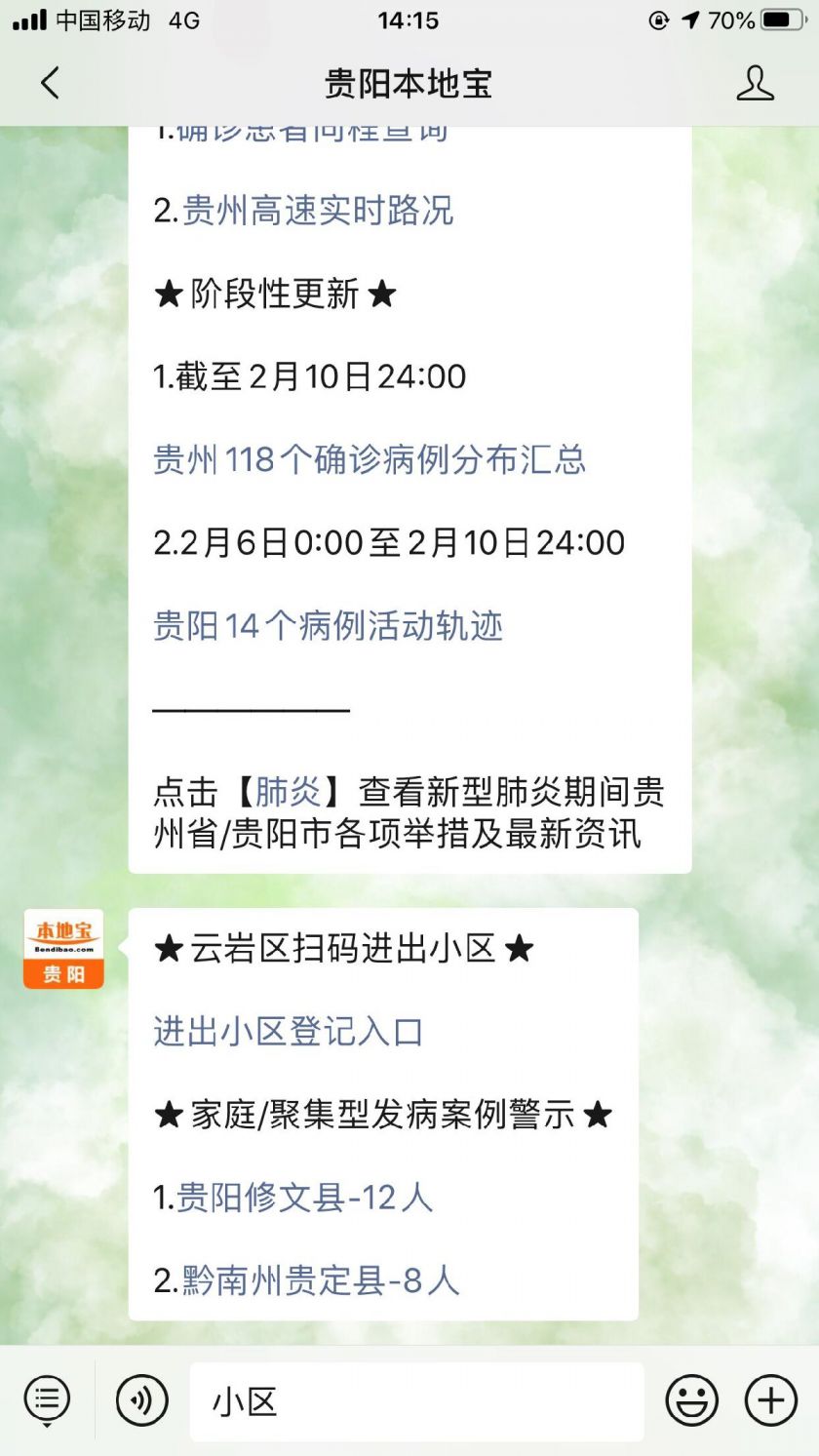Focus the message input field with 小区

click(x=417, y=1401)
